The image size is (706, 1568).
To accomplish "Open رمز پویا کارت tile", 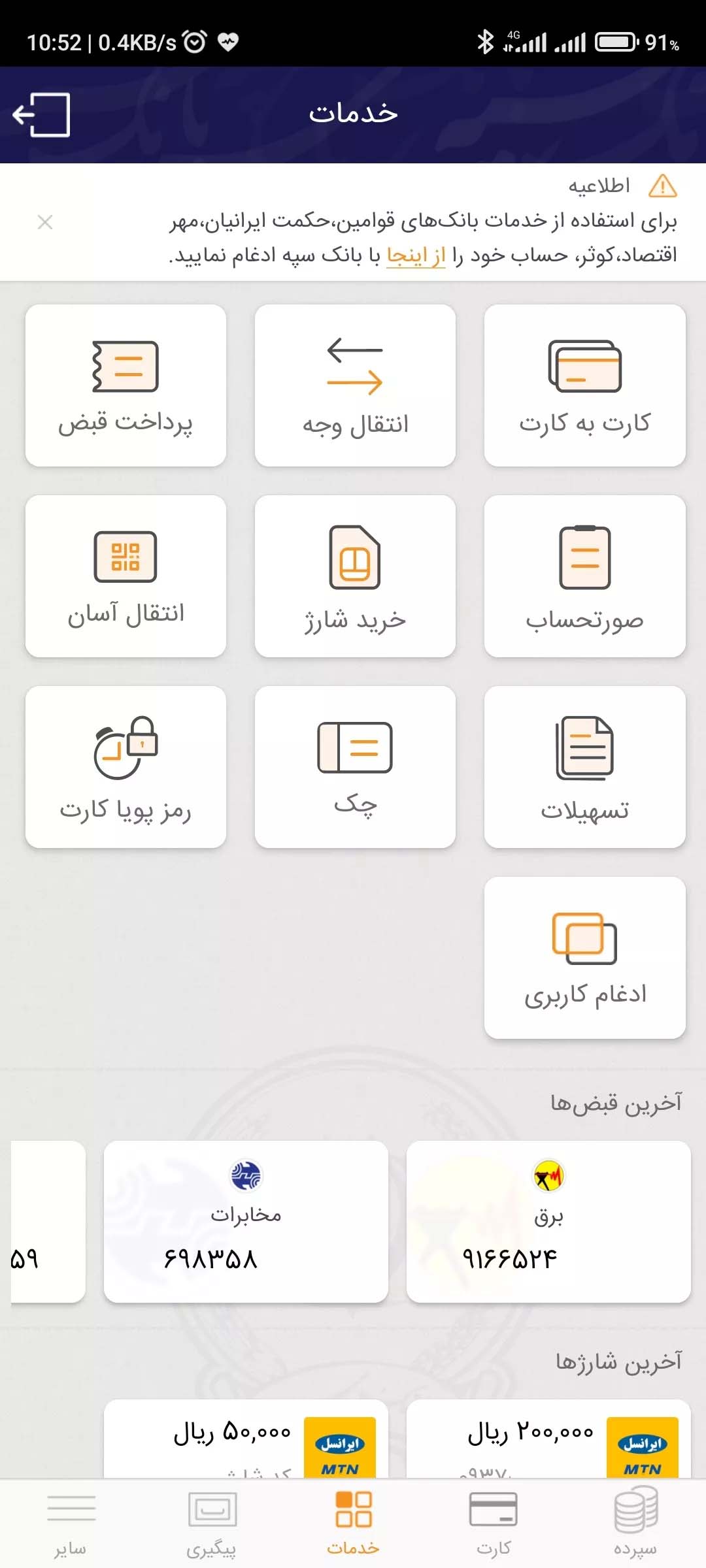I will 126,767.
